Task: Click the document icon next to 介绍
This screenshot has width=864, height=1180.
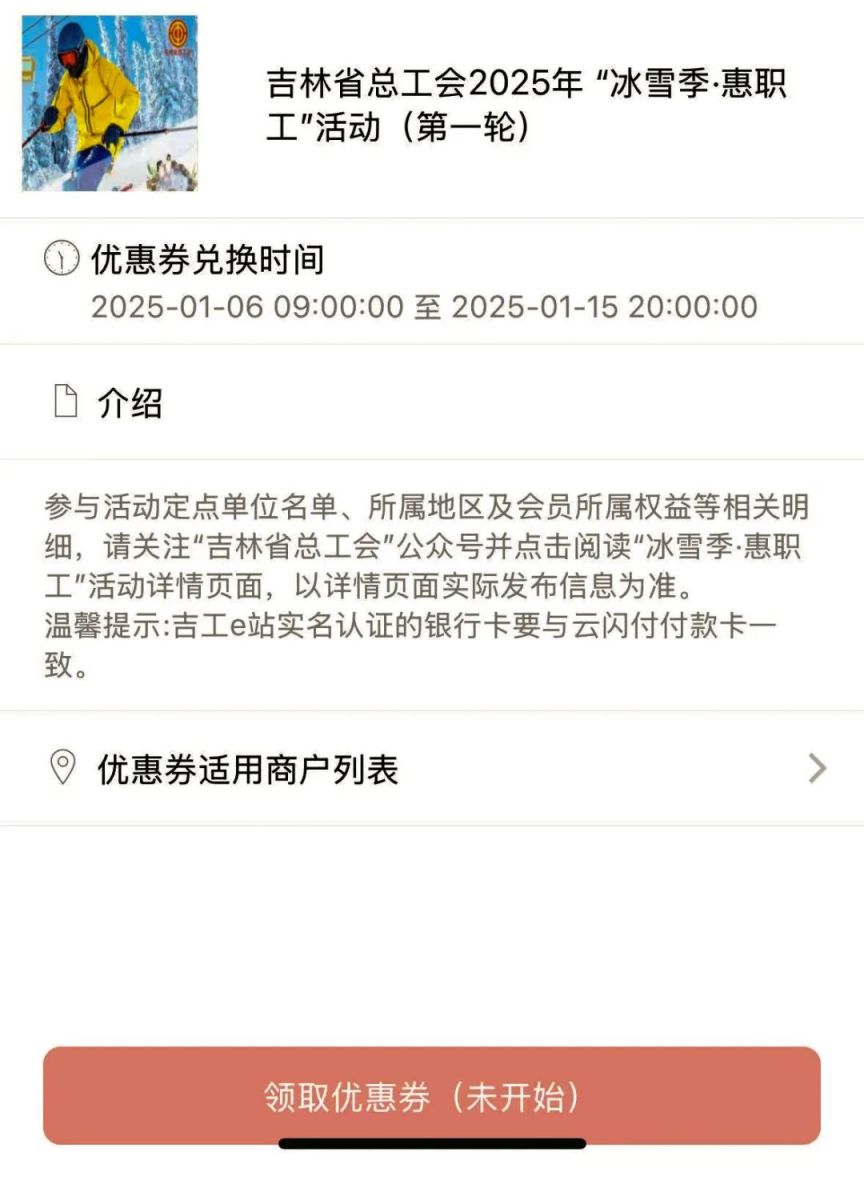Action: tap(64, 399)
